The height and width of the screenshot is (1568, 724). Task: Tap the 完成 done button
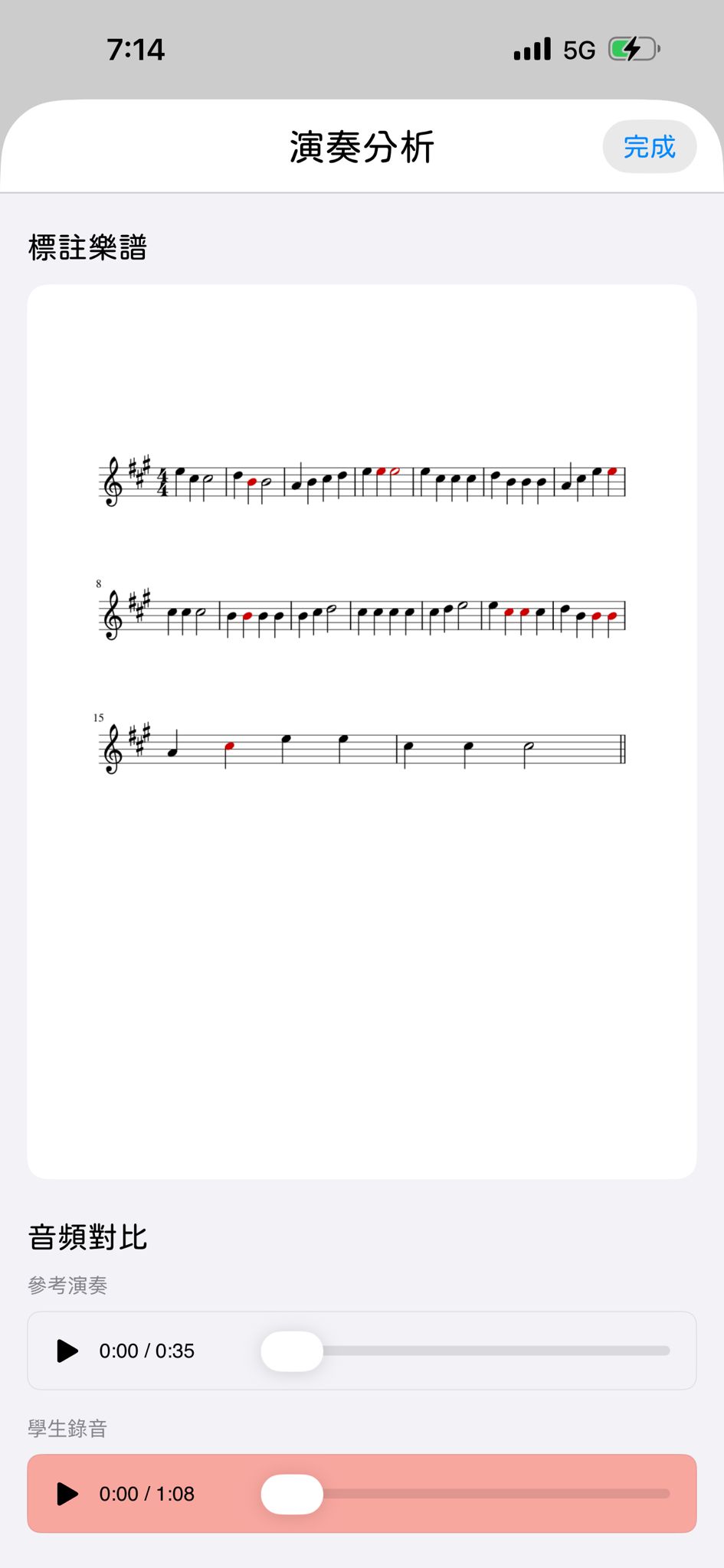(x=649, y=146)
